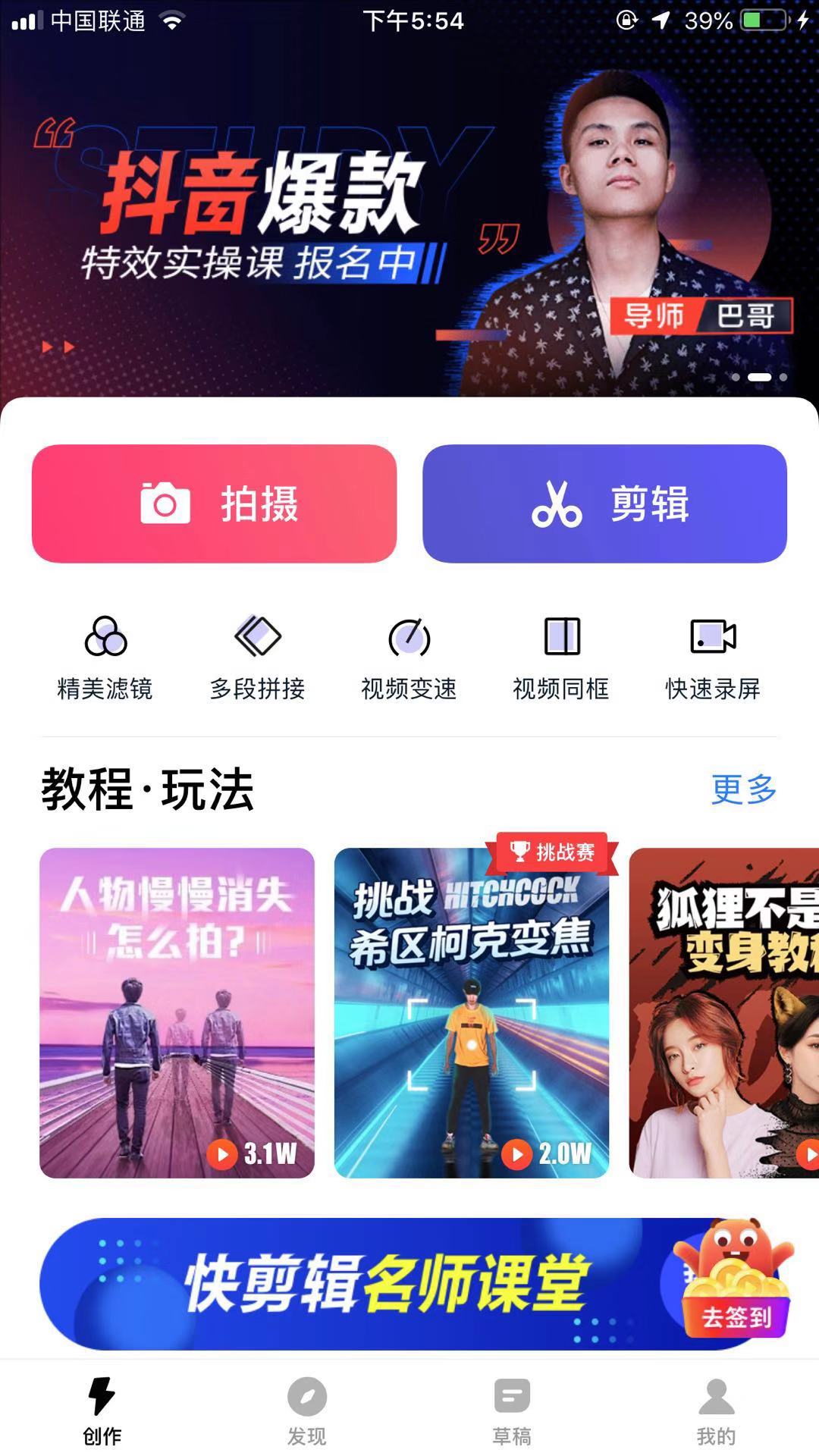Tap the camera icon inside 拍摄 button
This screenshot has width=819, height=1456.
(x=165, y=503)
